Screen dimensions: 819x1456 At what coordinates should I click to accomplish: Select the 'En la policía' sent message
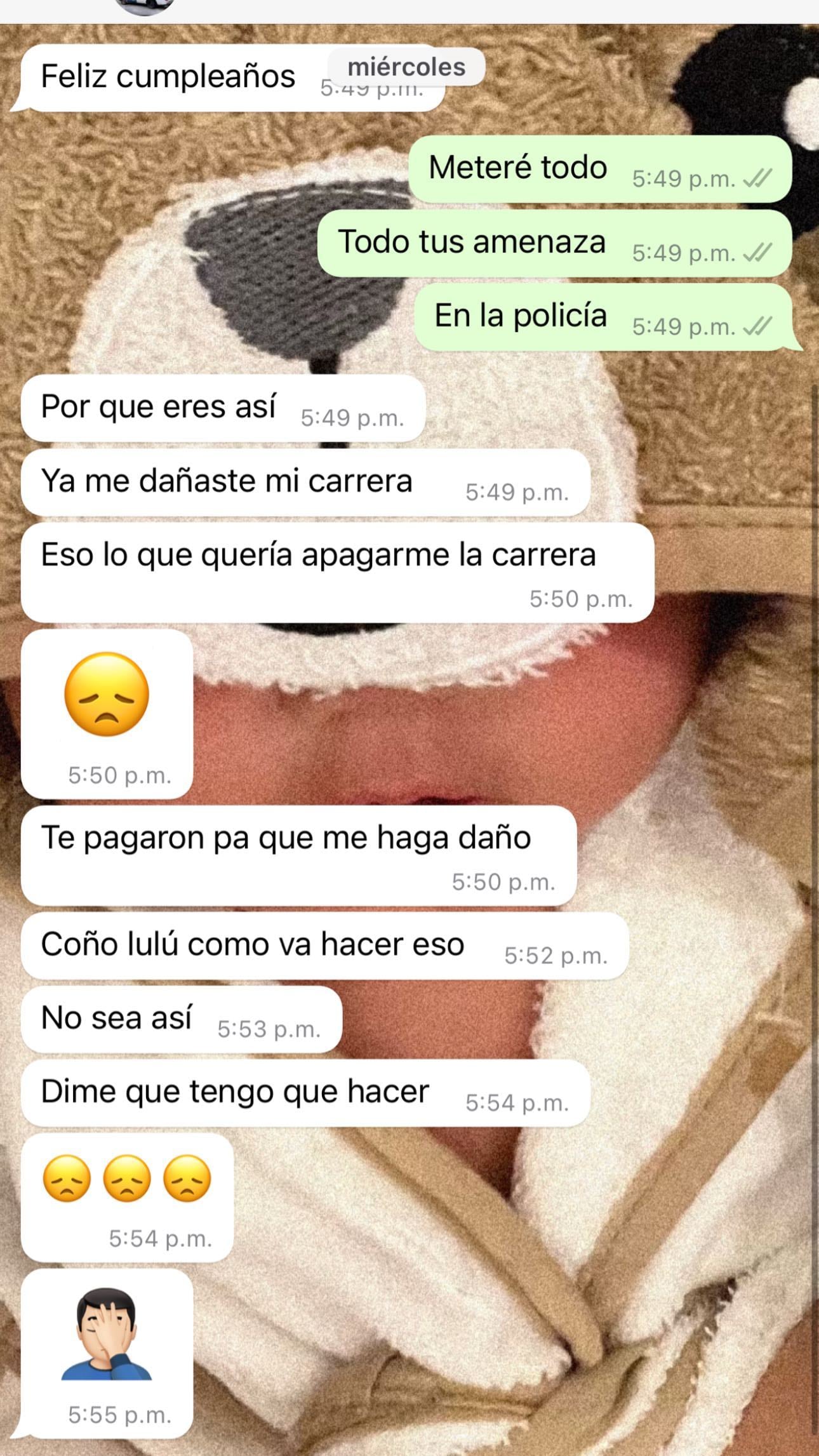click(x=521, y=316)
